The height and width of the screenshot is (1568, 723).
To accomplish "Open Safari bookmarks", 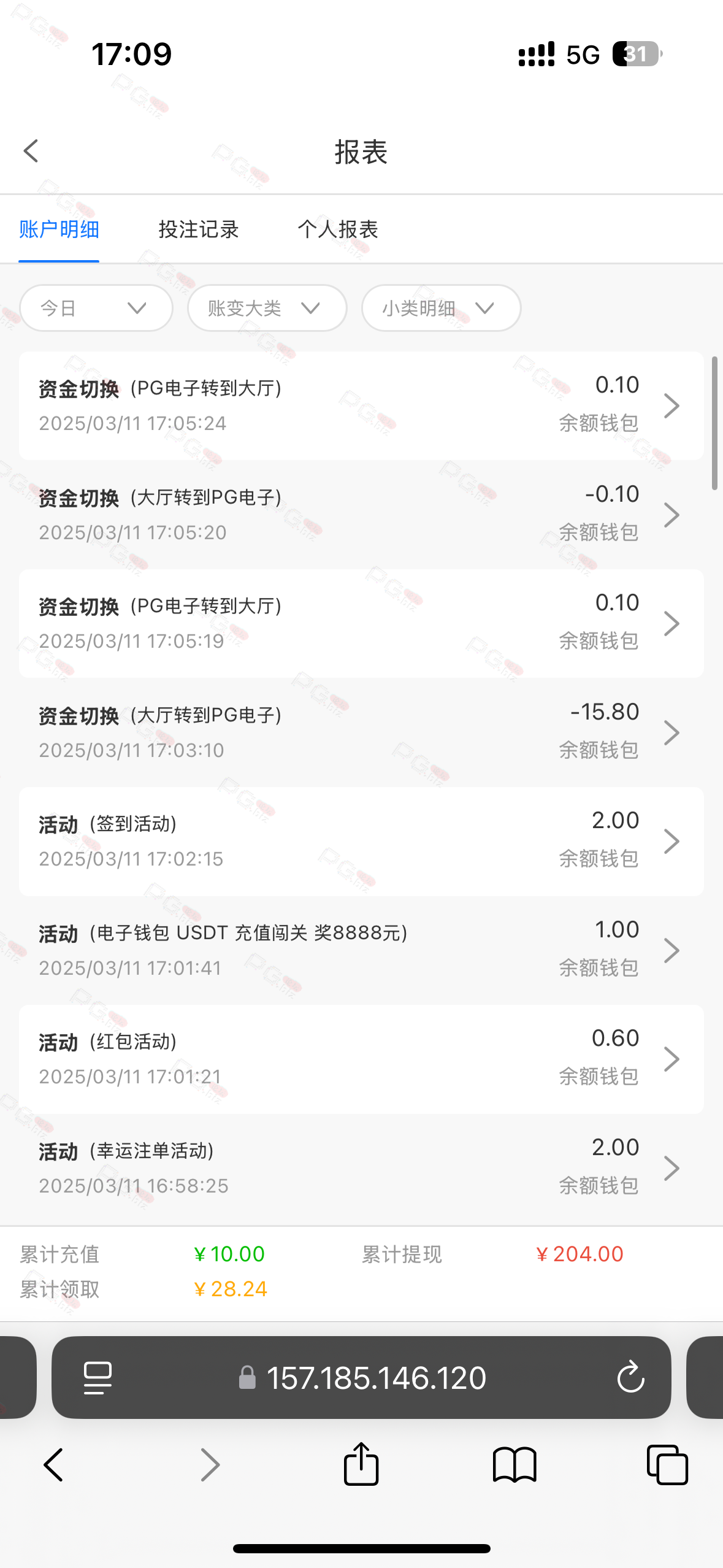I will tap(515, 1465).
